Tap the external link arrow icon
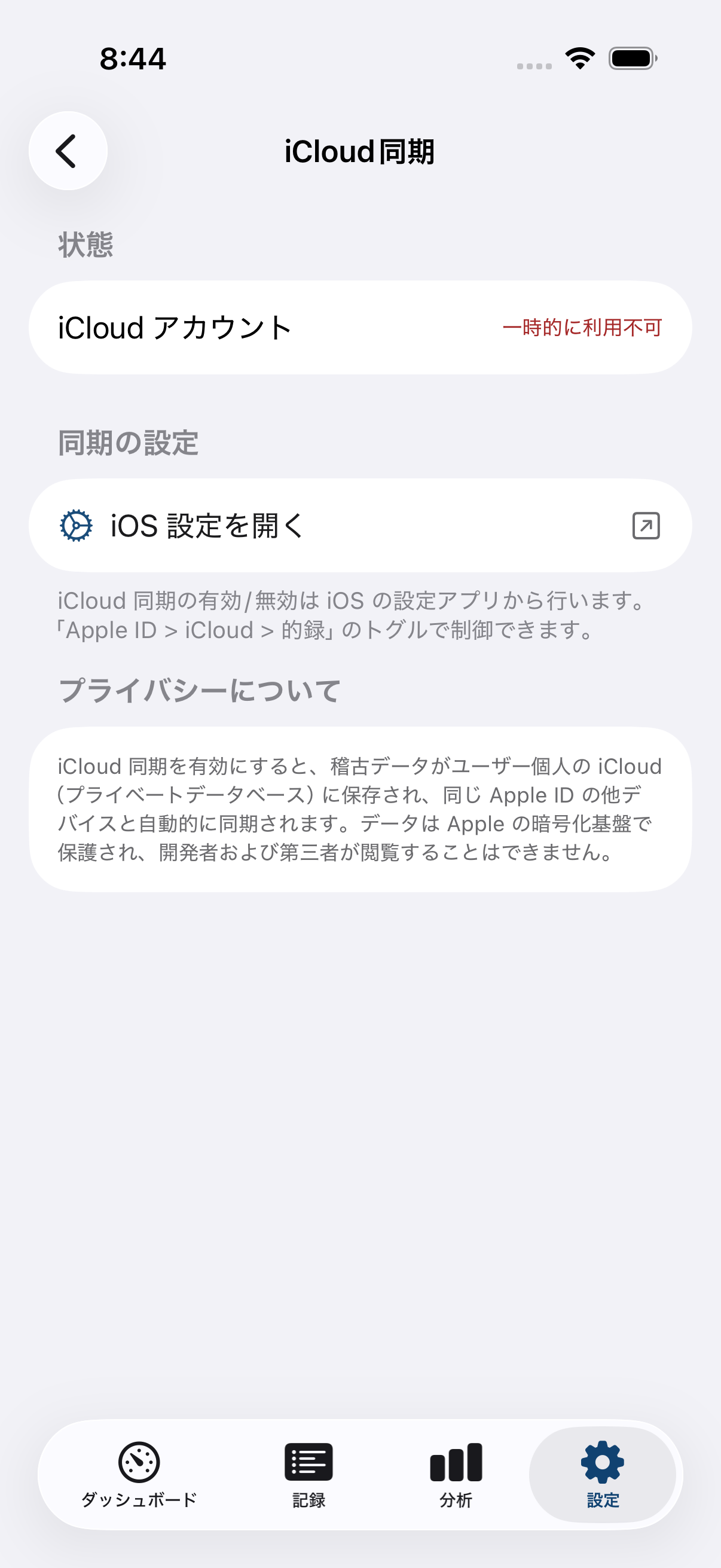The image size is (721, 1568). [645, 524]
